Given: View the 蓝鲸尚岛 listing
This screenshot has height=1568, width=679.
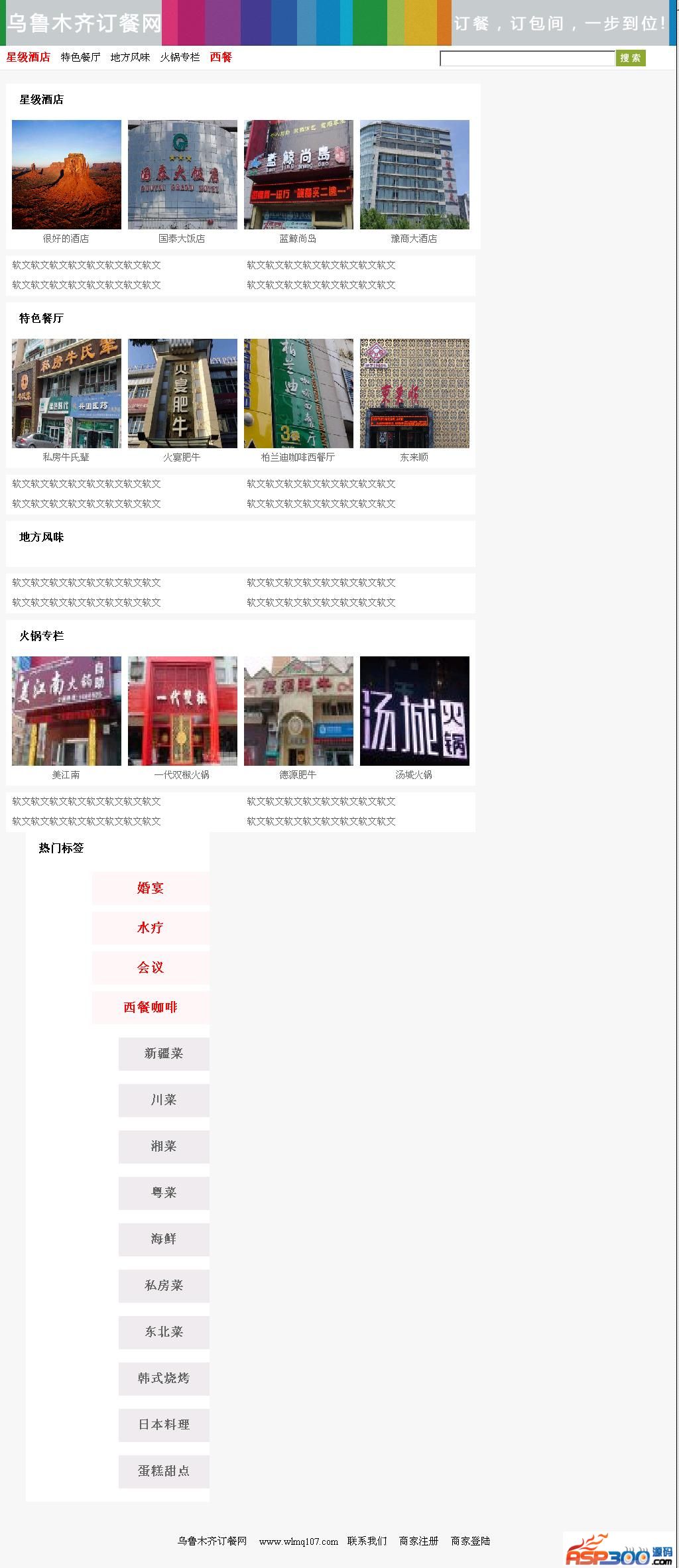Looking at the screenshot, I should click(x=298, y=175).
